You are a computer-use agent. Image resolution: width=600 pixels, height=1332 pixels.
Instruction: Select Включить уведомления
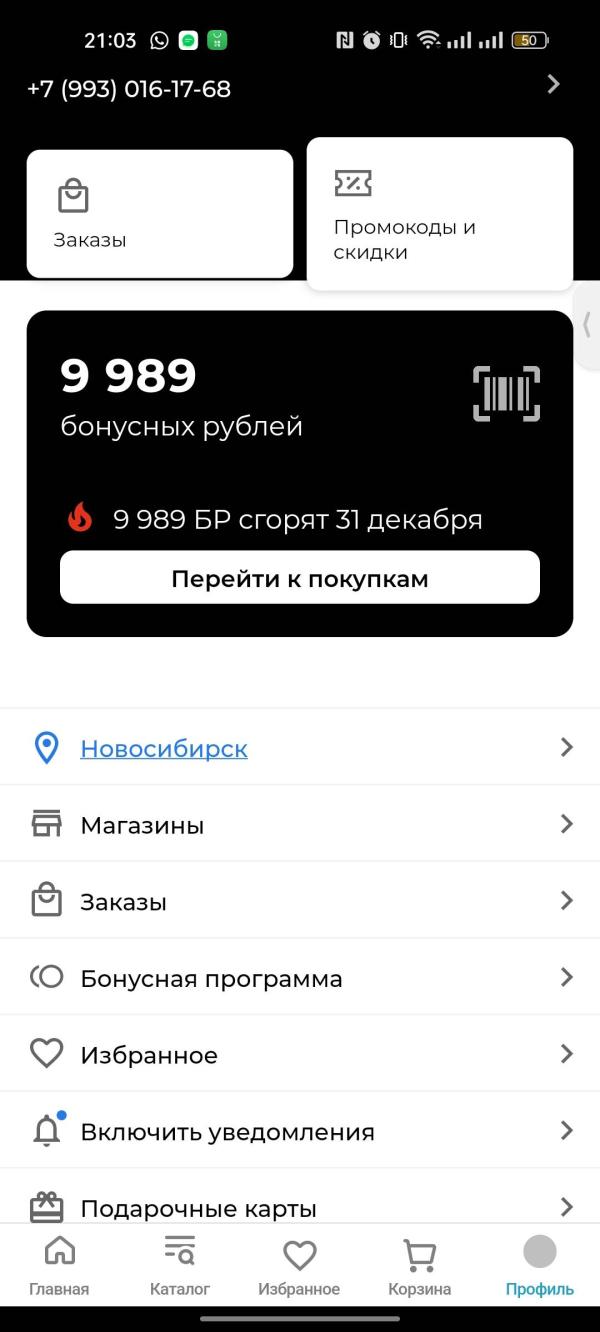tap(300, 1131)
